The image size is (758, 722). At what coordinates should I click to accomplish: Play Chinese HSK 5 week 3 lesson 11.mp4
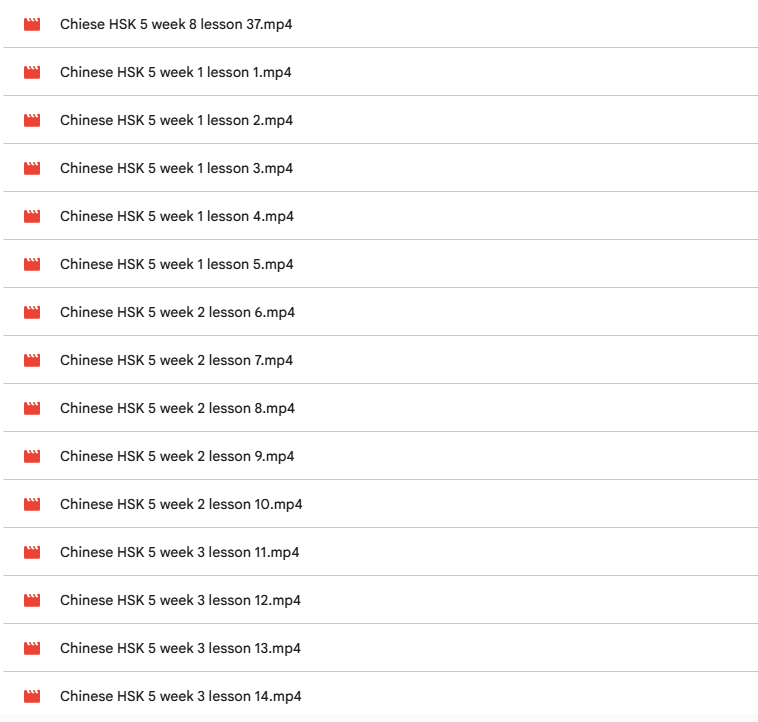pyautogui.click(x=180, y=552)
